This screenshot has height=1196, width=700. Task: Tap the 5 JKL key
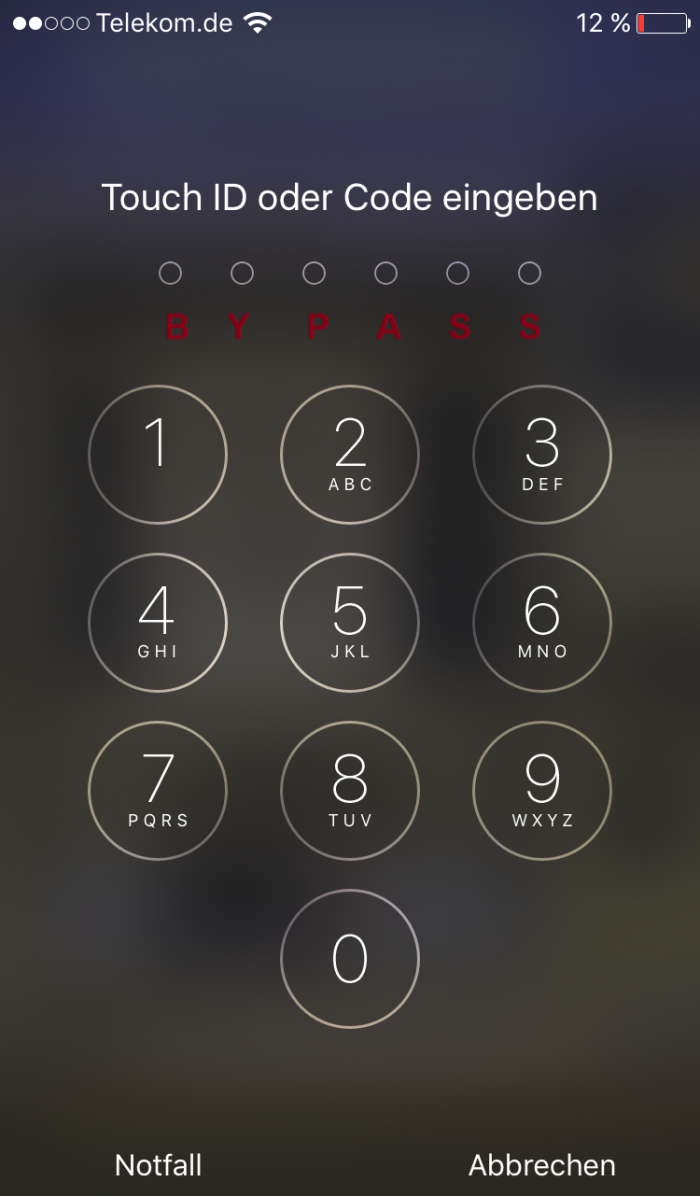tap(350, 623)
